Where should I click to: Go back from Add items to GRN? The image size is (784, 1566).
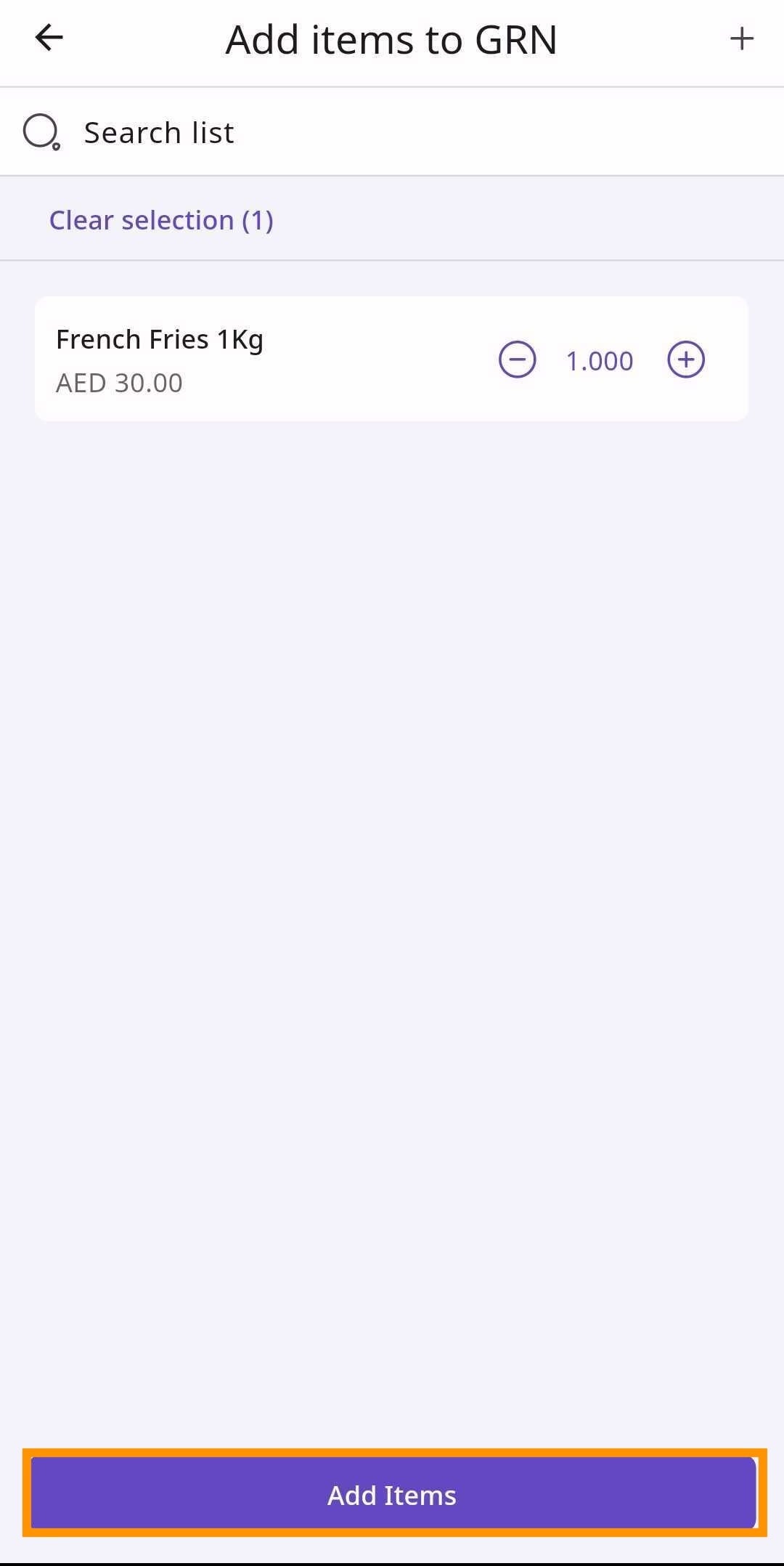click(49, 38)
